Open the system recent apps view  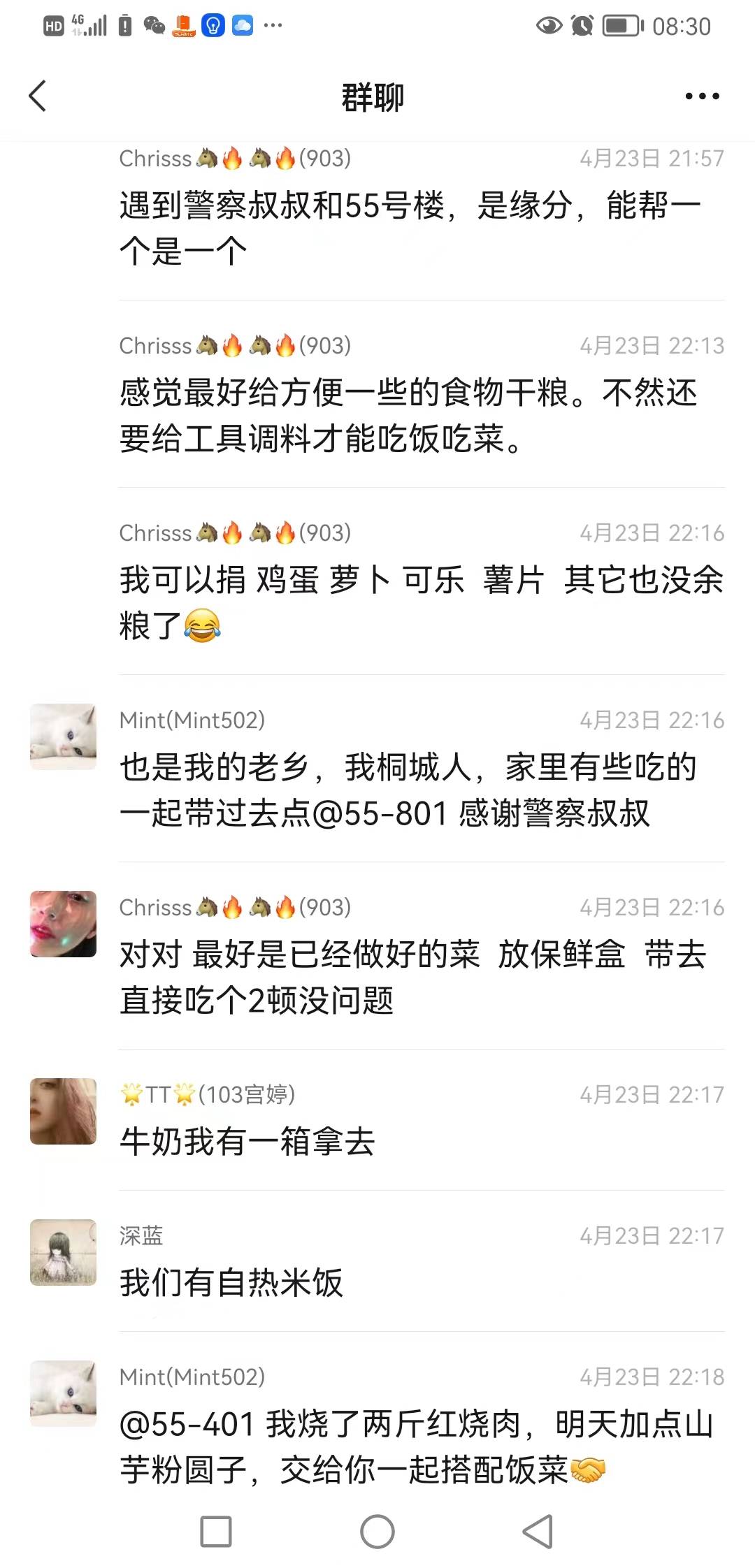click(216, 1532)
